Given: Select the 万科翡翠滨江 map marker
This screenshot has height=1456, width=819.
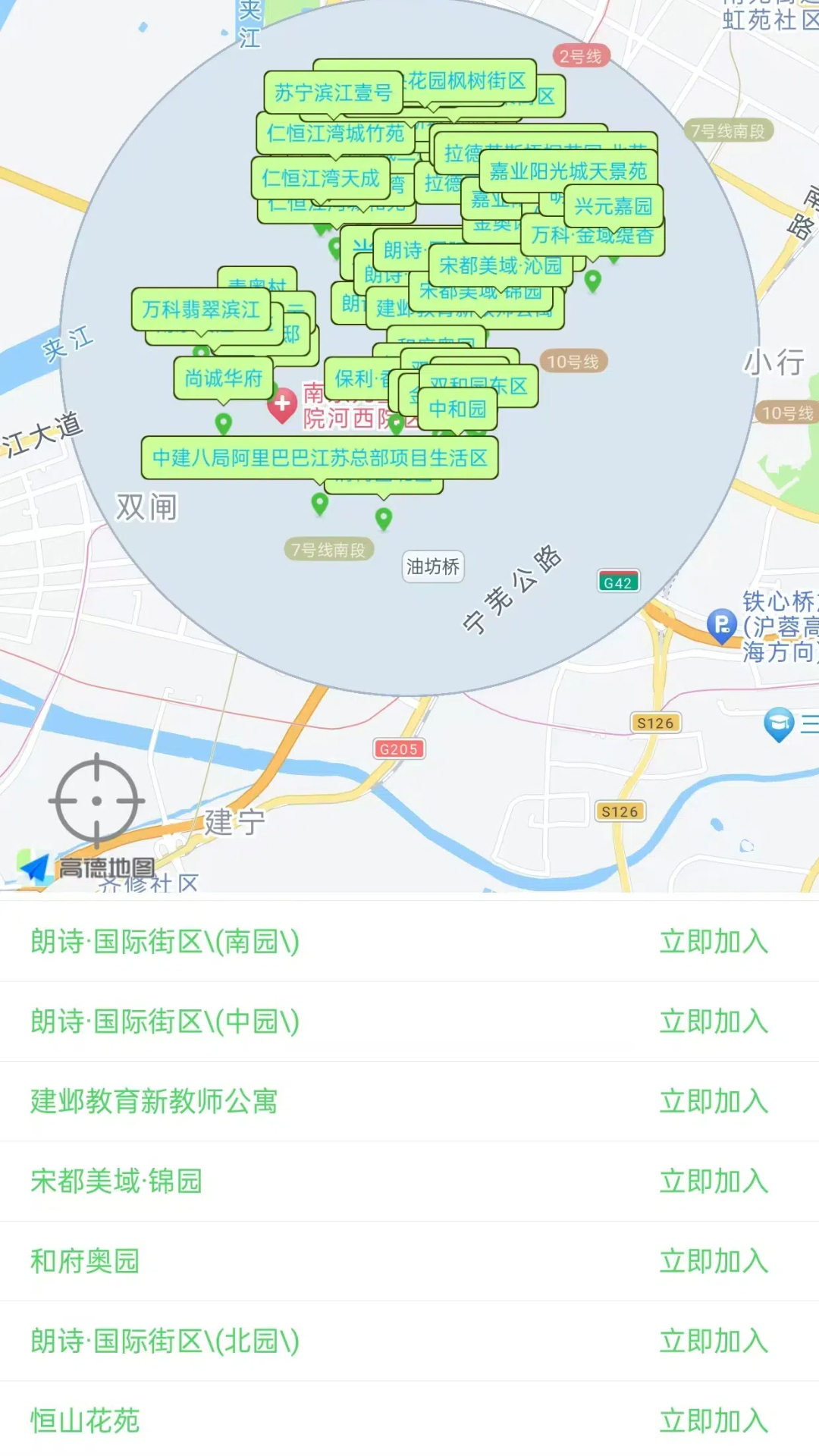Looking at the screenshot, I should pos(201,309).
